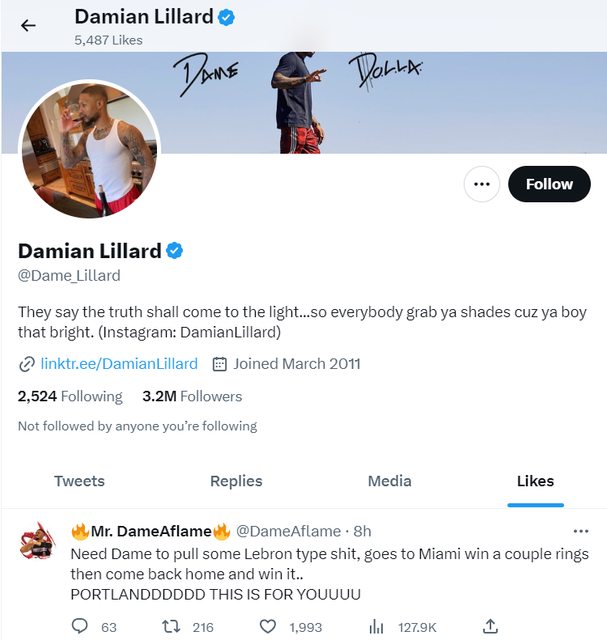
Task: Switch to the Tweets tab
Action: pyautogui.click(x=79, y=481)
